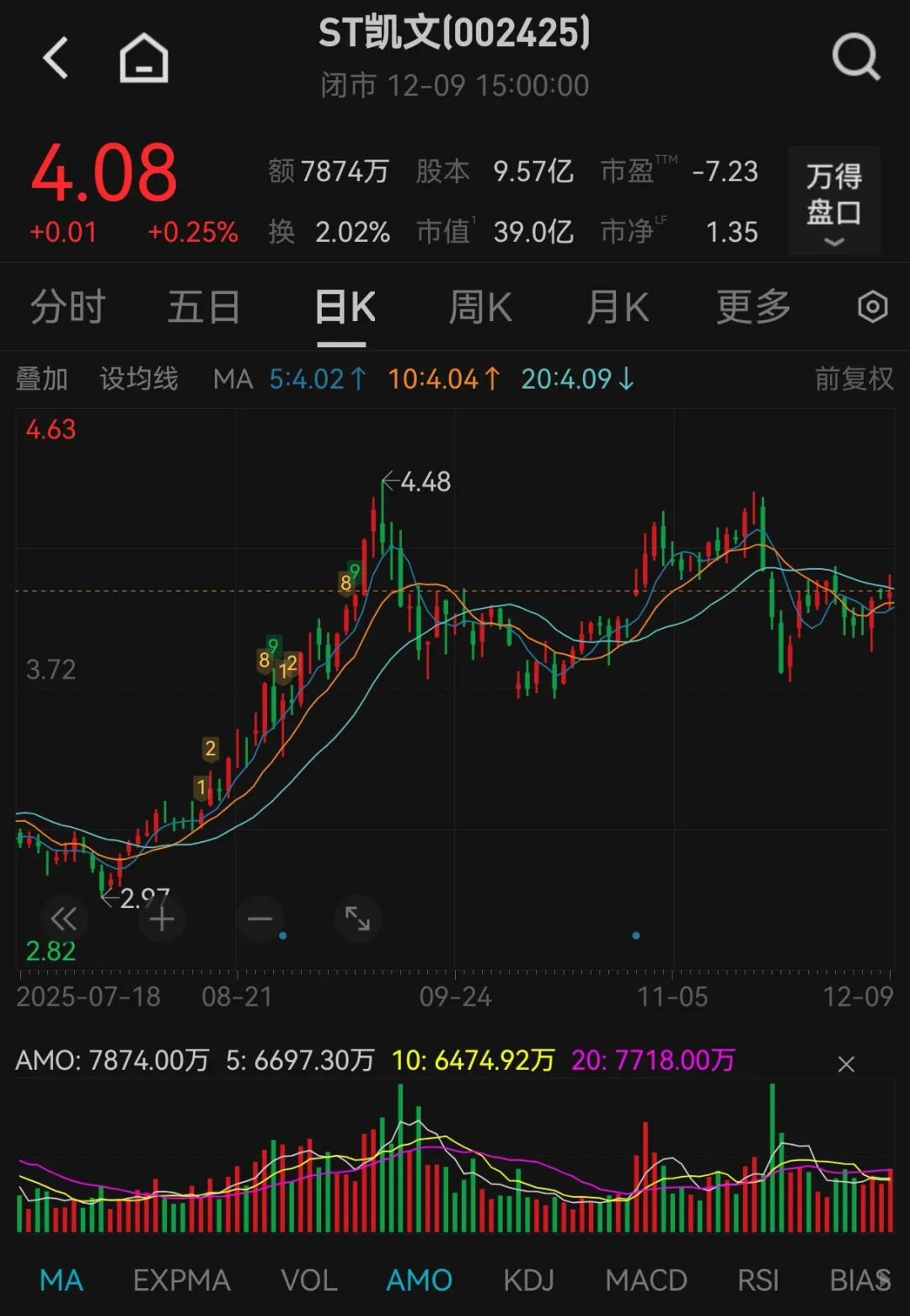Zoom in the chart with plus button
The image size is (910, 1316).
162,919
